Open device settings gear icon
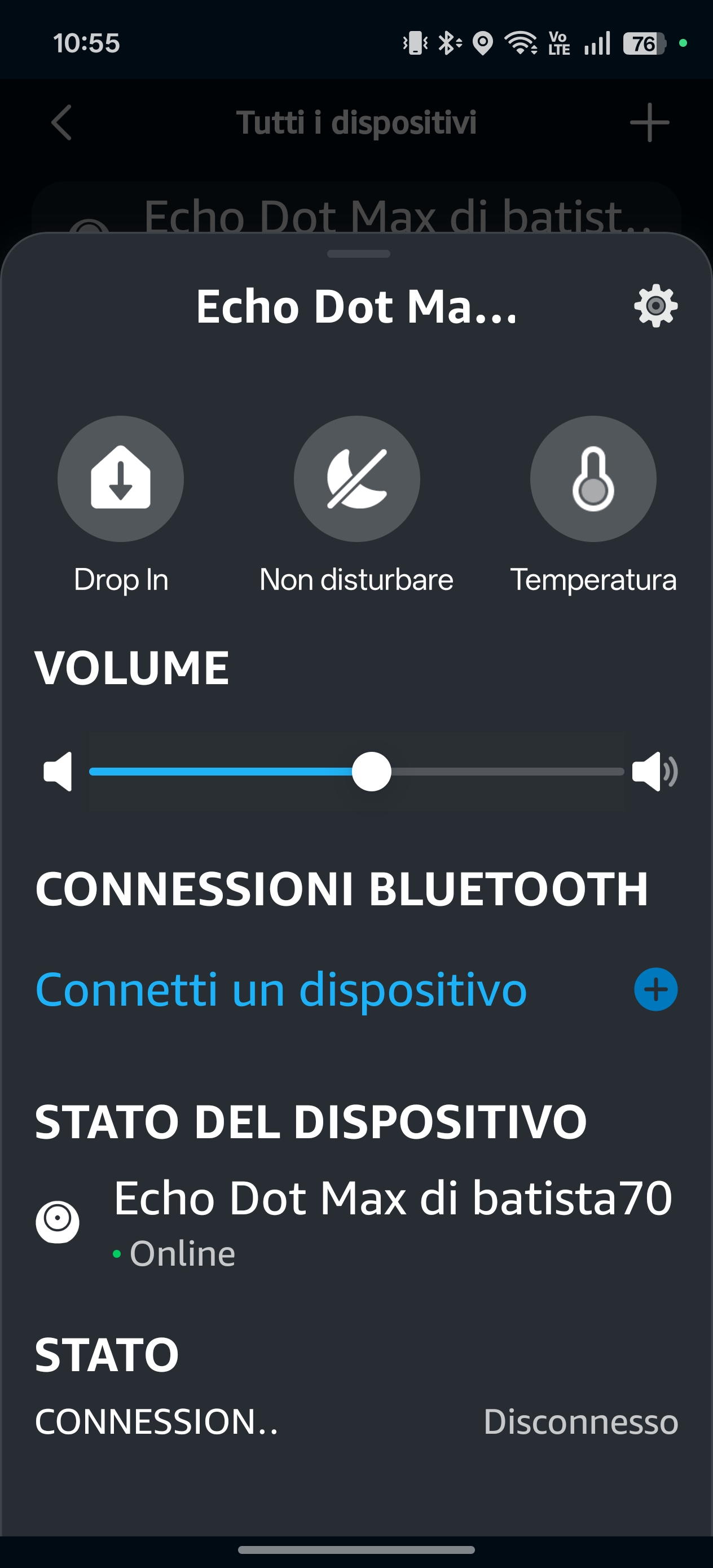 [655, 306]
